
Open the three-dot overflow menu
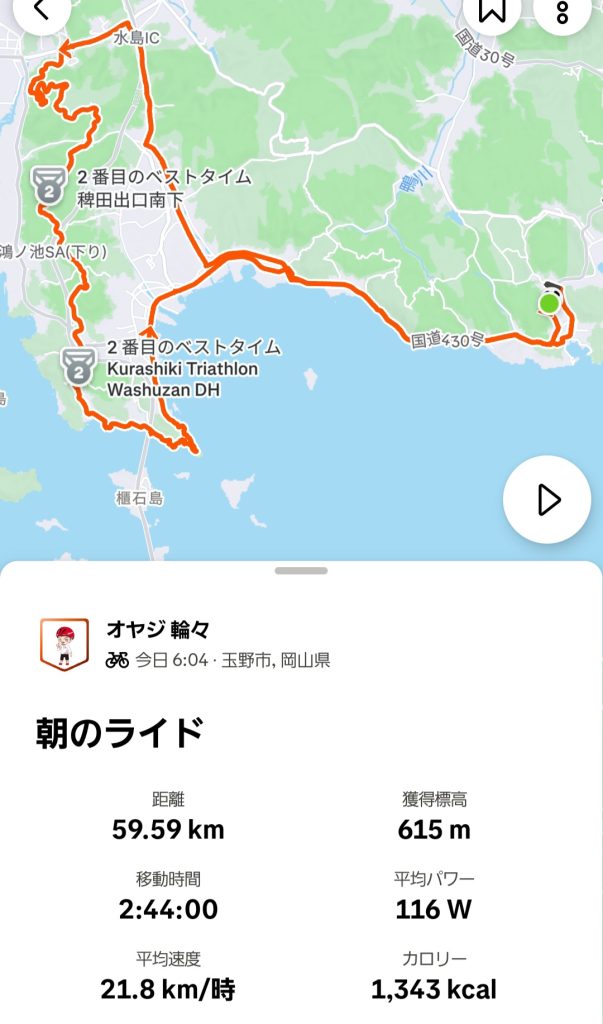[562, 12]
